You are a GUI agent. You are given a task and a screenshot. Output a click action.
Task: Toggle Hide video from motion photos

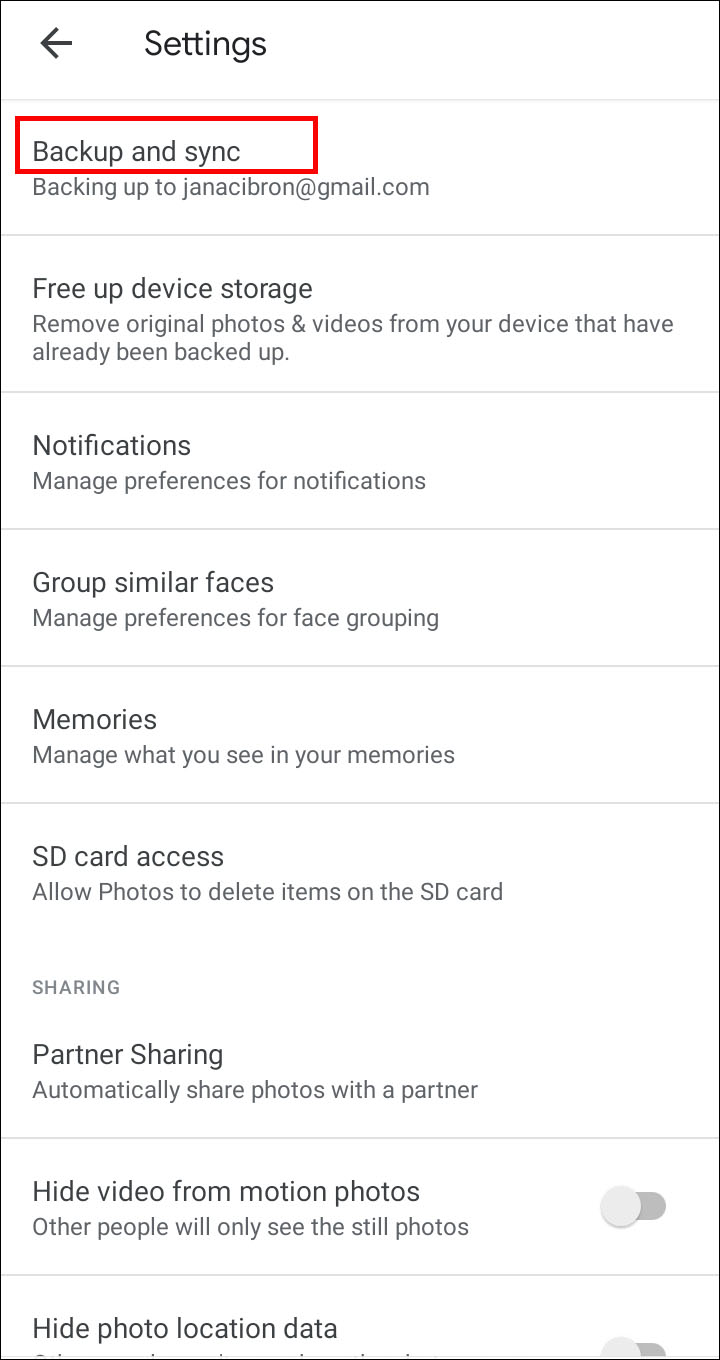pyautogui.click(x=634, y=1207)
